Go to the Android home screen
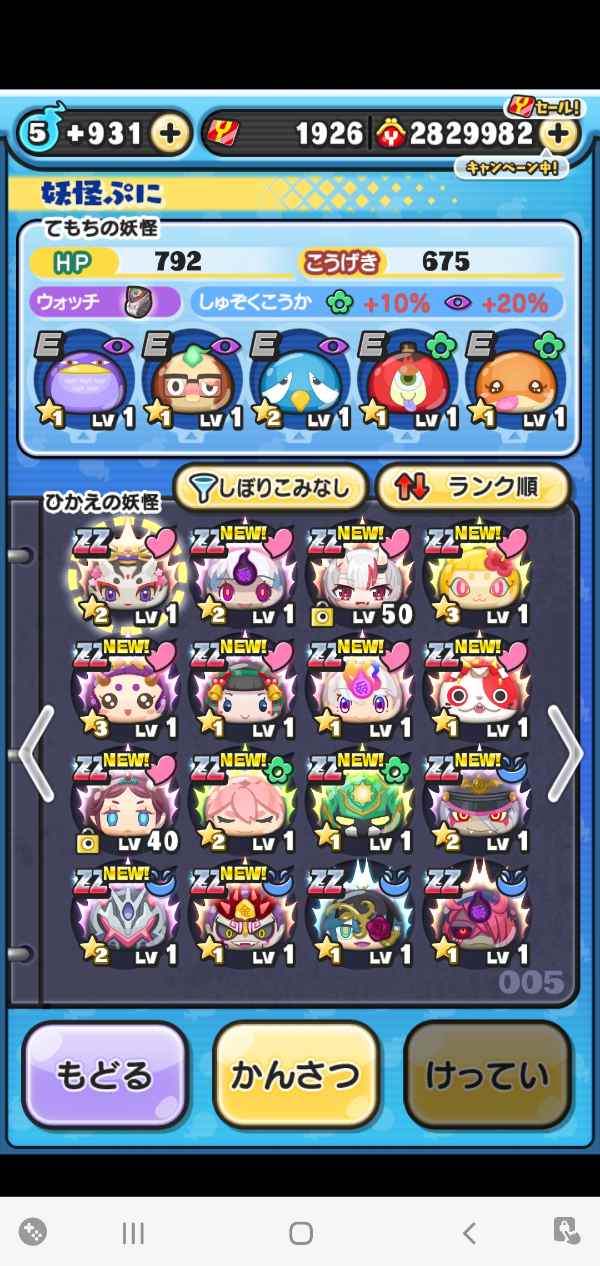This screenshot has width=600, height=1266. coord(300,1233)
